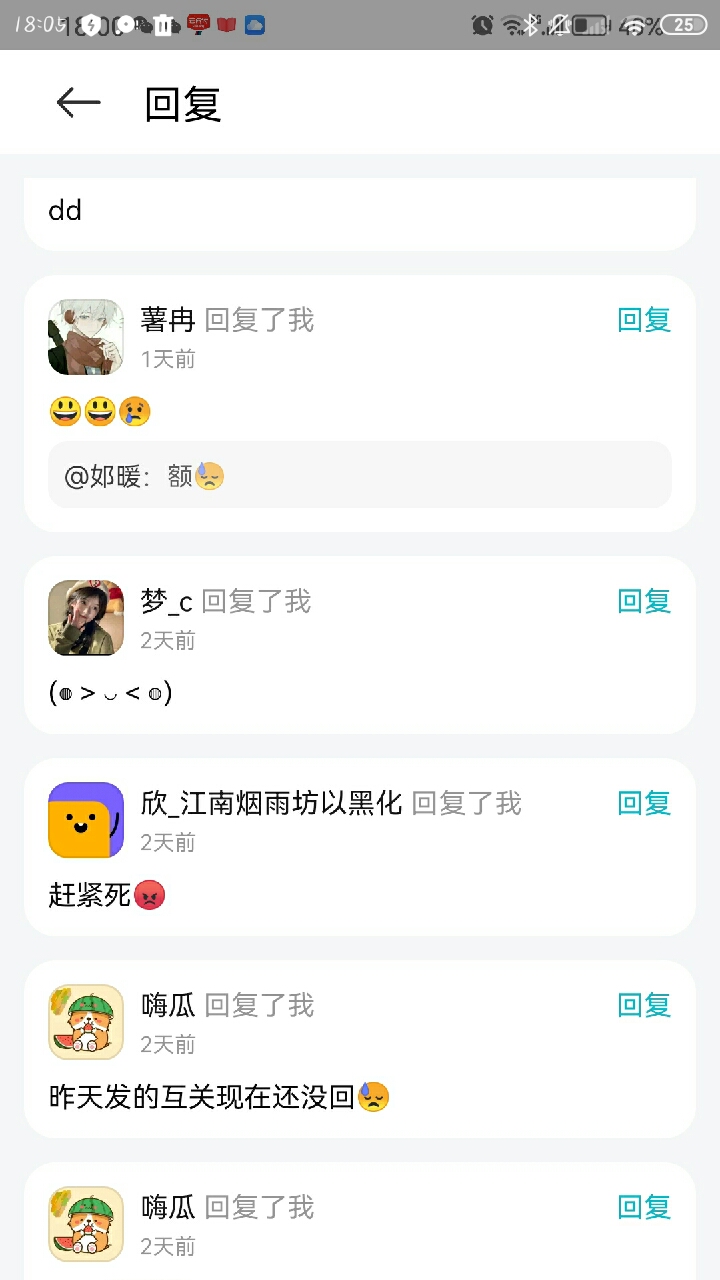Open 嗨瓜's watermelon cat avatar
Screen dimensions: 720x1280
pos(85,1022)
